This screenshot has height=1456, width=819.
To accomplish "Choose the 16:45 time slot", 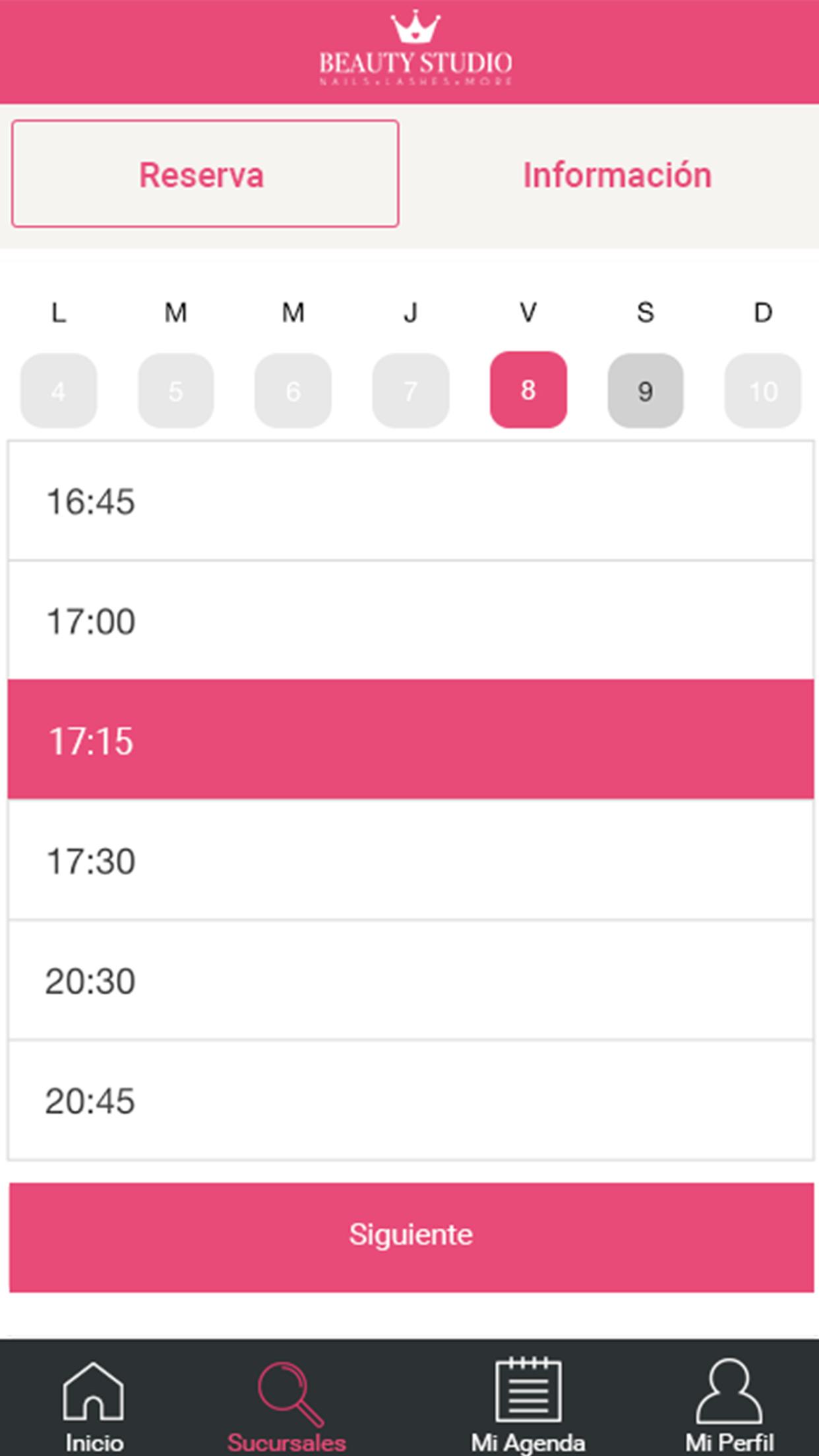I will [x=410, y=501].
